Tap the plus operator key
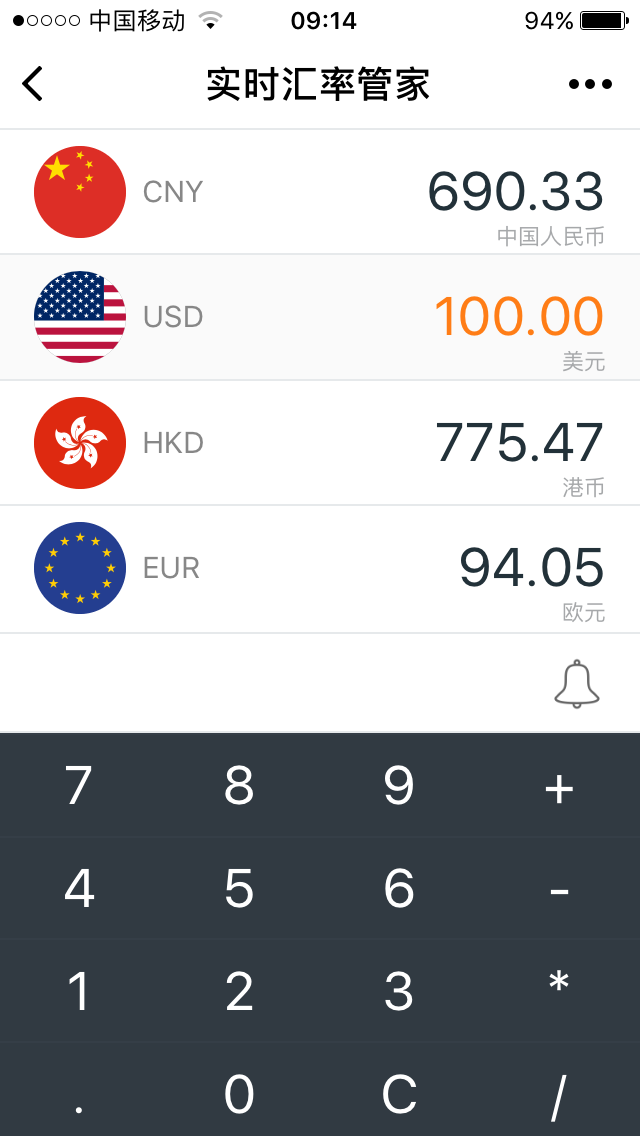This screenshot has width=640, height=1136. click(x=559, y=788)
